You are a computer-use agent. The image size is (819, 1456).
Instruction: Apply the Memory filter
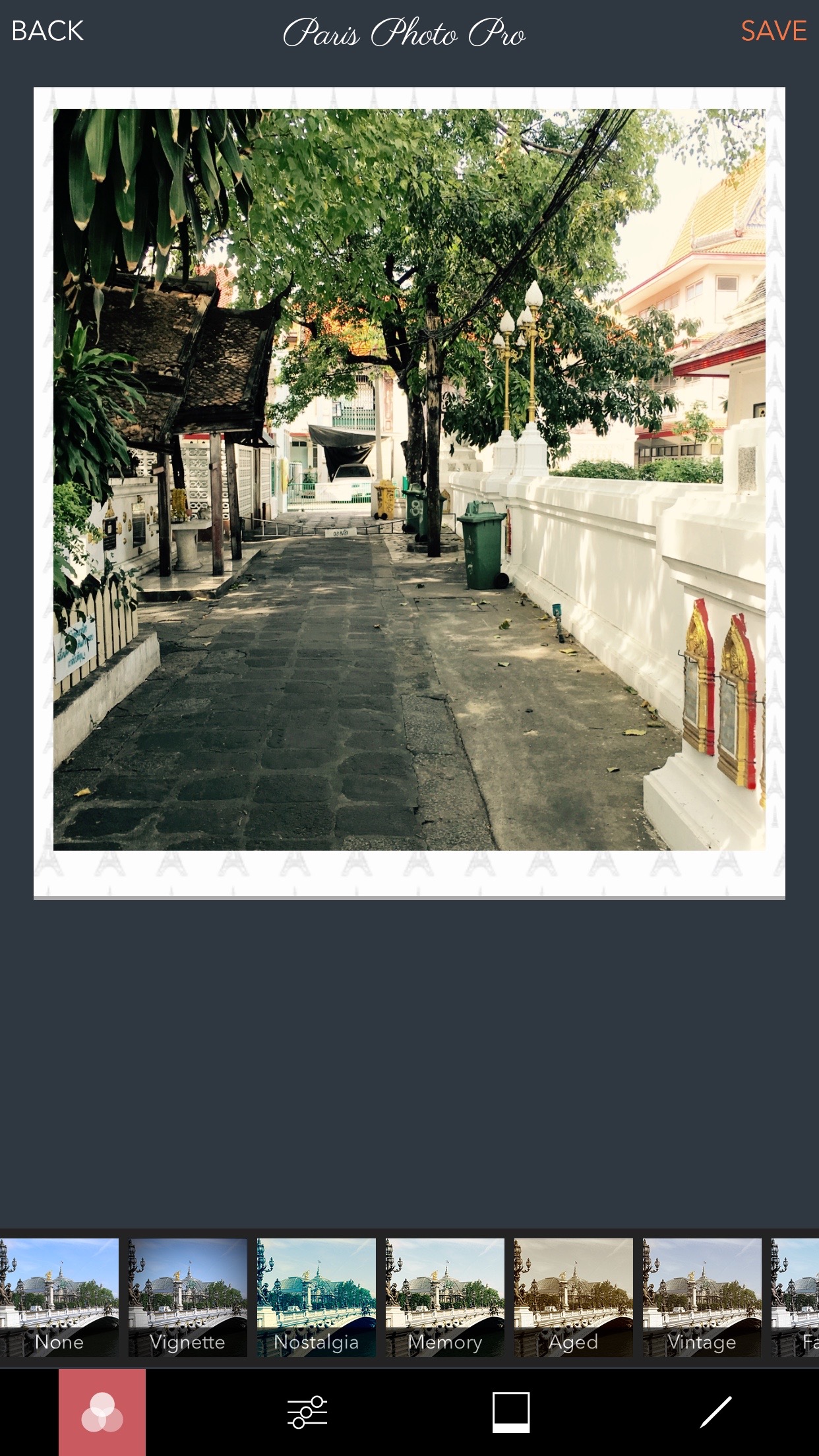tap(445, 1297)
